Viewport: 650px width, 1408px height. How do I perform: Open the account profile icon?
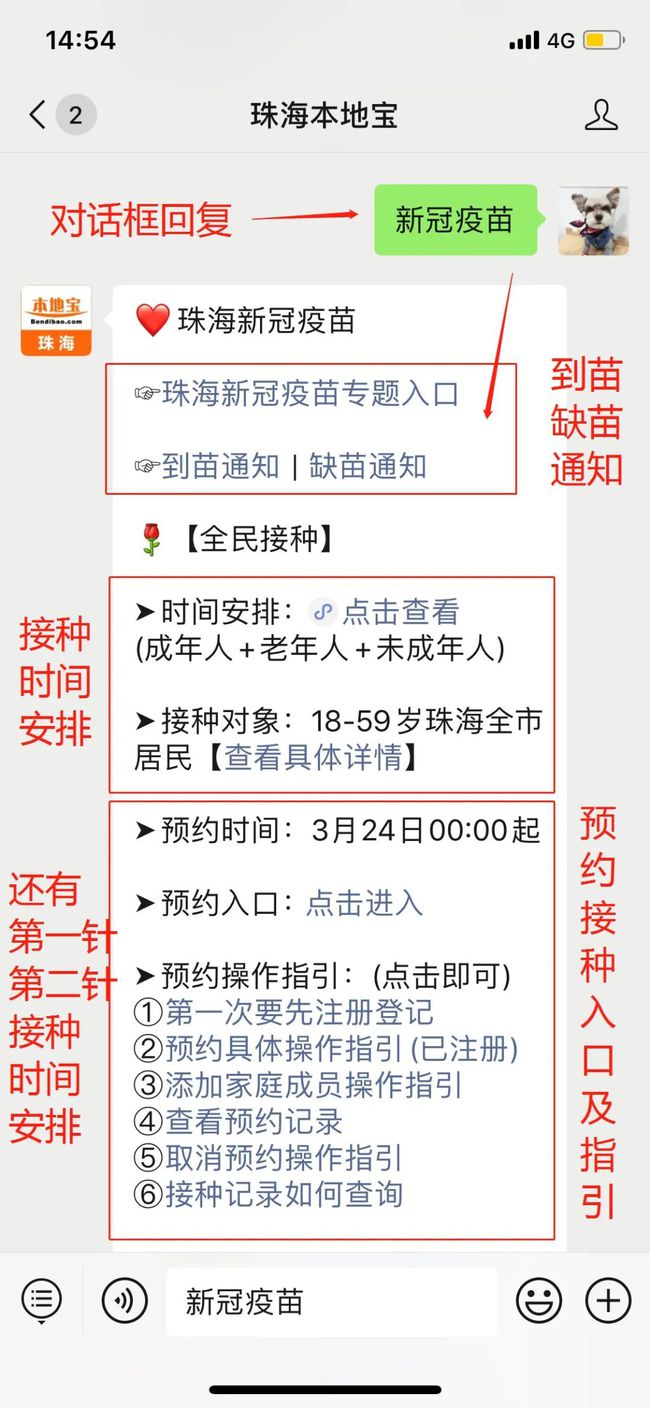601,115
